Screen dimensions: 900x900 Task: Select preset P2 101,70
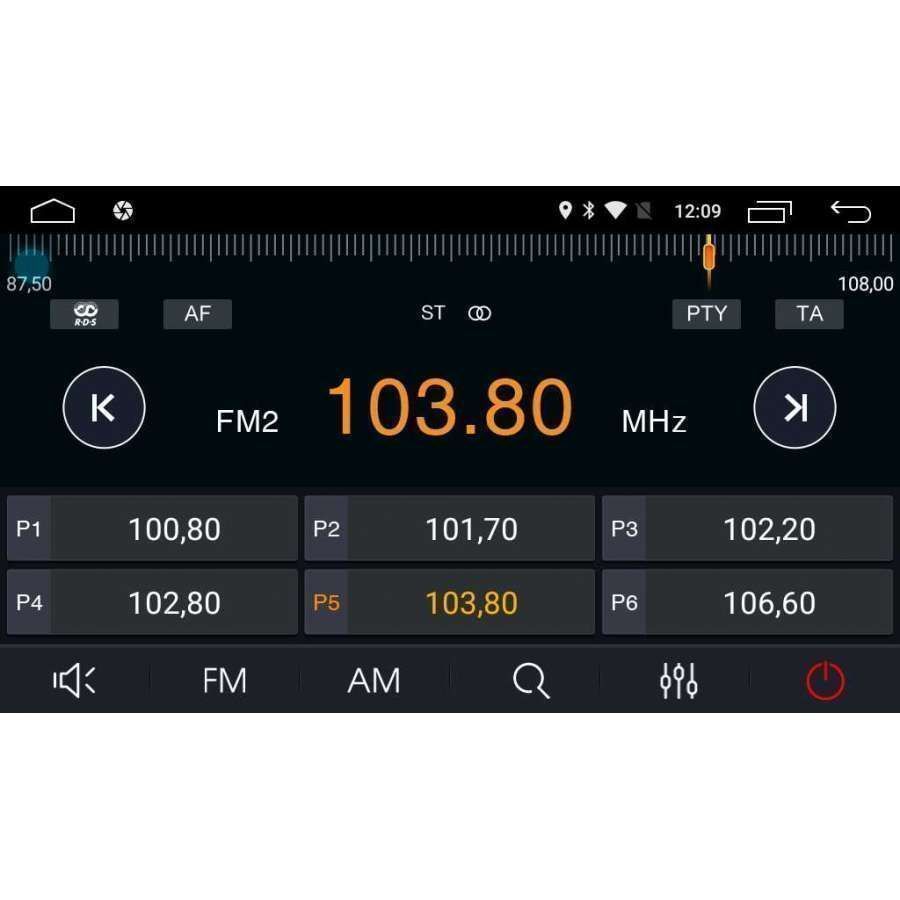click(449, 529)
